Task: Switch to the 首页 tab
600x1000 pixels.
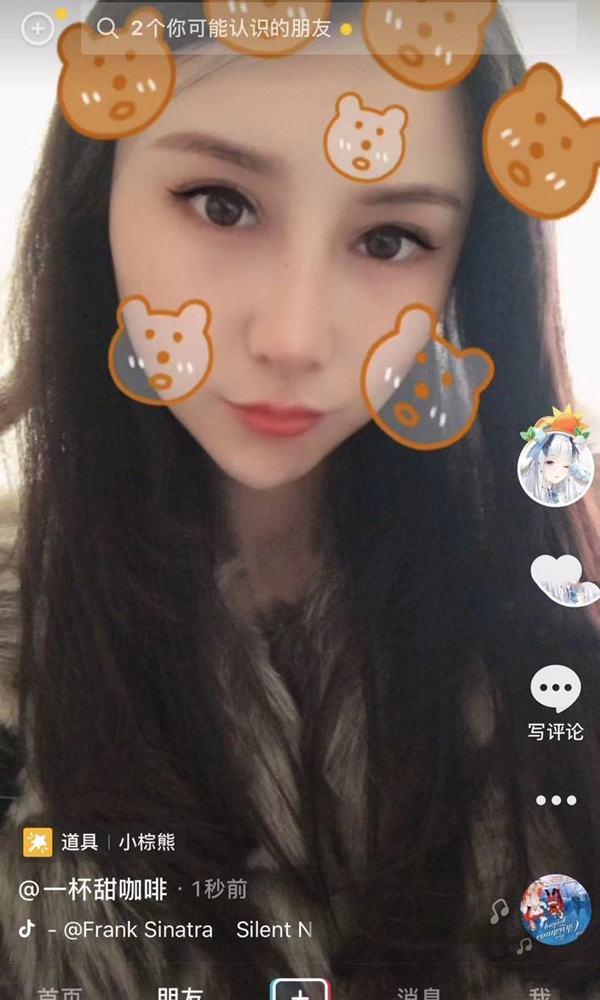Action: point(60,993)
